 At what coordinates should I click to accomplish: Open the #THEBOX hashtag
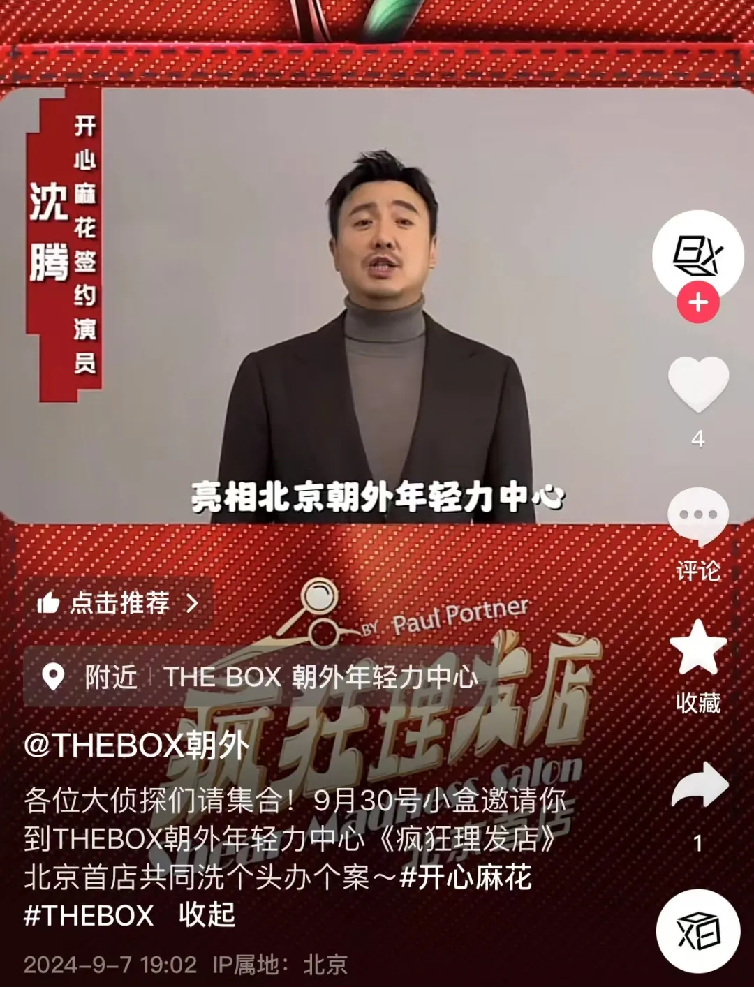point(90,915)
